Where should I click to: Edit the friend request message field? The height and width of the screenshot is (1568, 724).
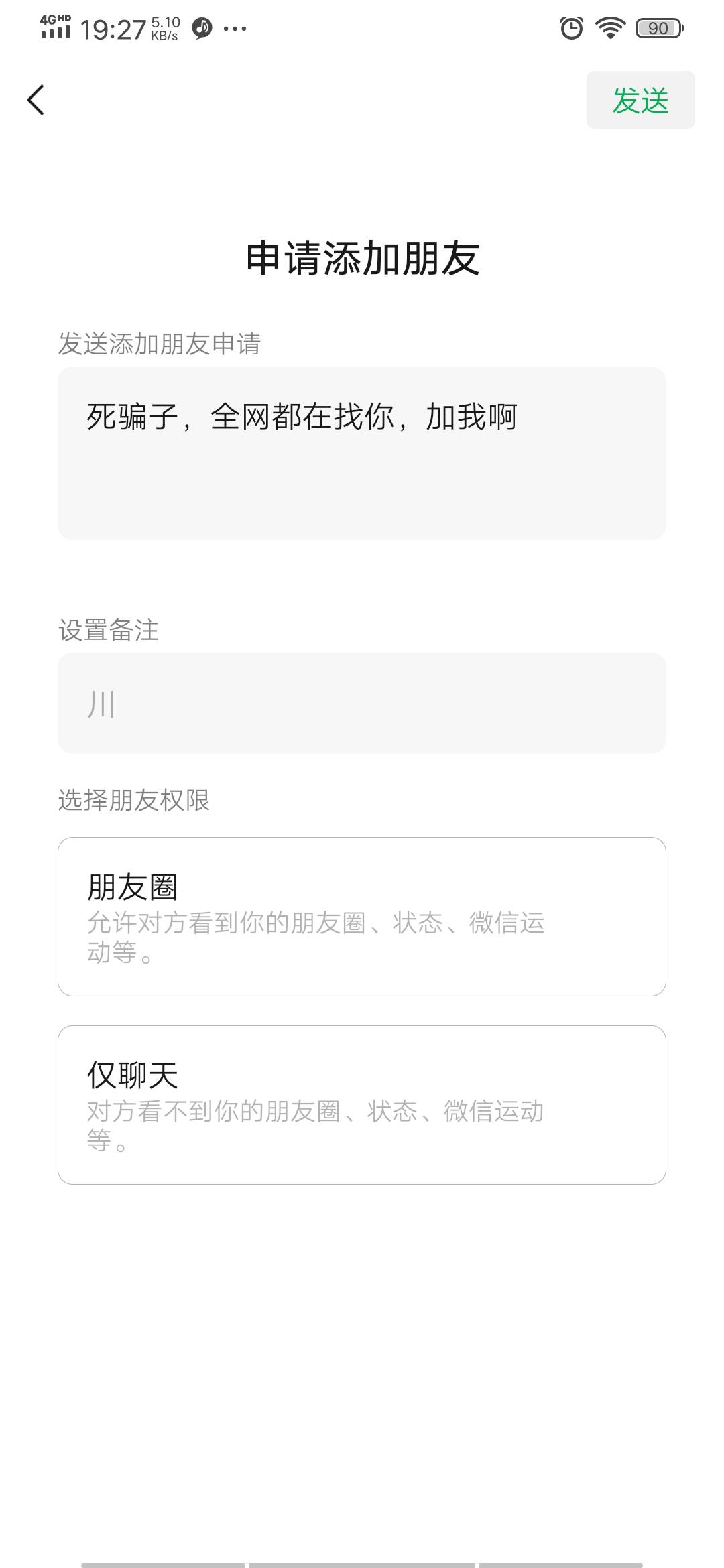(x=362, y=453)
